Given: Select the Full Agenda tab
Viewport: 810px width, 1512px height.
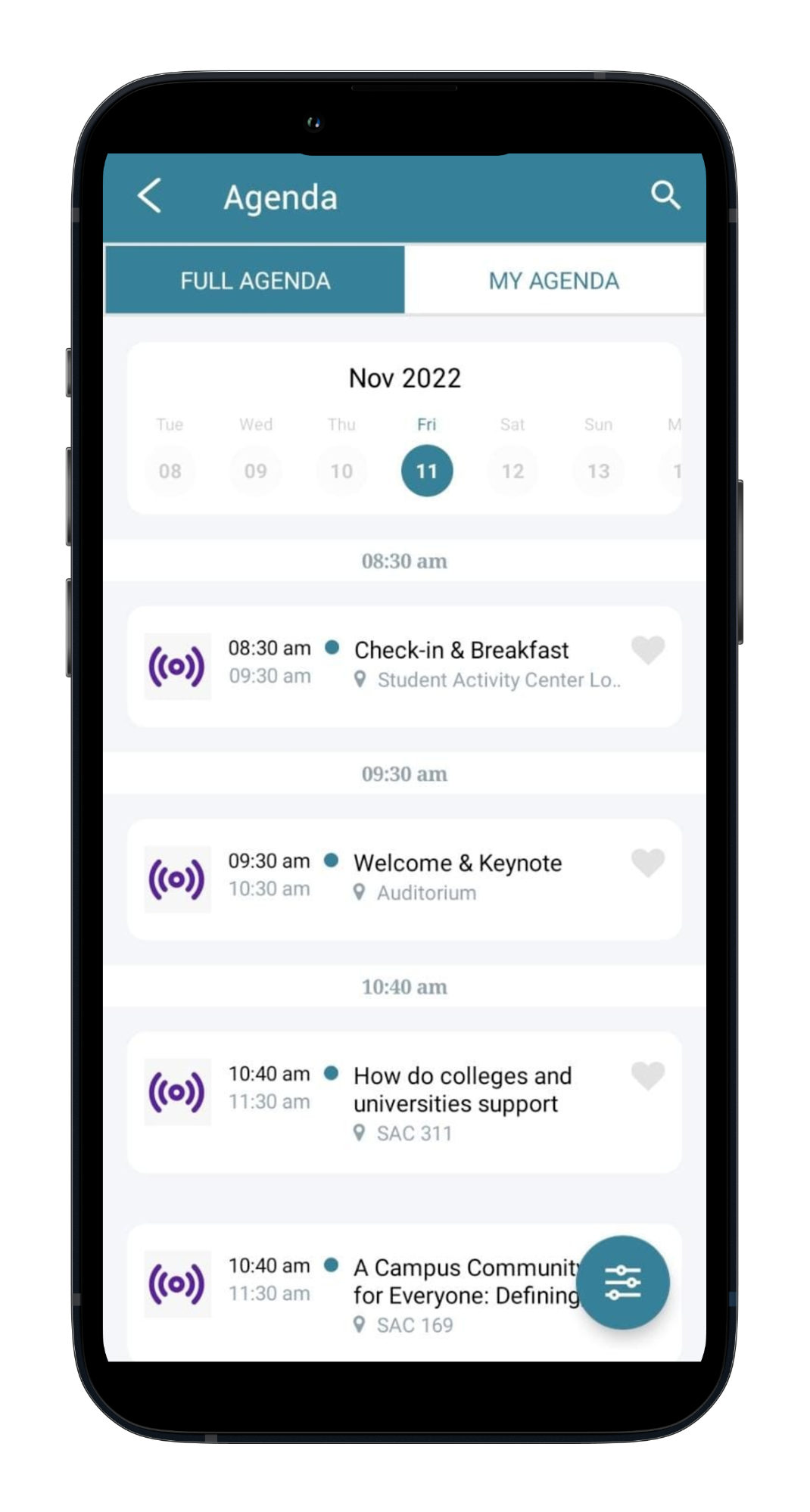Looking at the screenshot, I should point(255,281).
